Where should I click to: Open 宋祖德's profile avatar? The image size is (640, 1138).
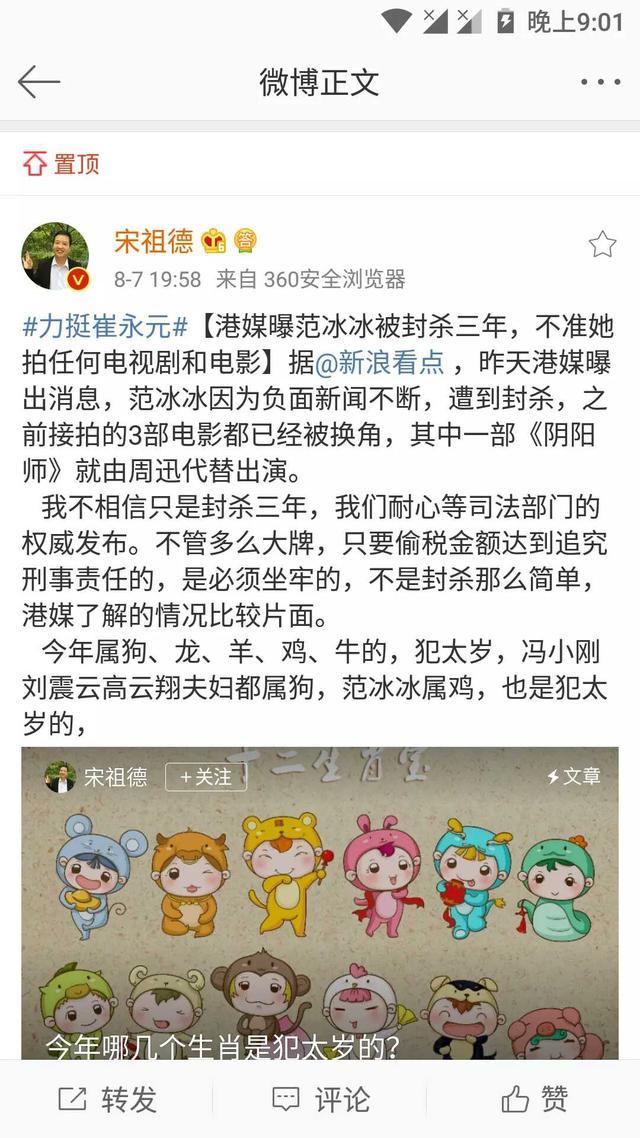tap(55, 256)
